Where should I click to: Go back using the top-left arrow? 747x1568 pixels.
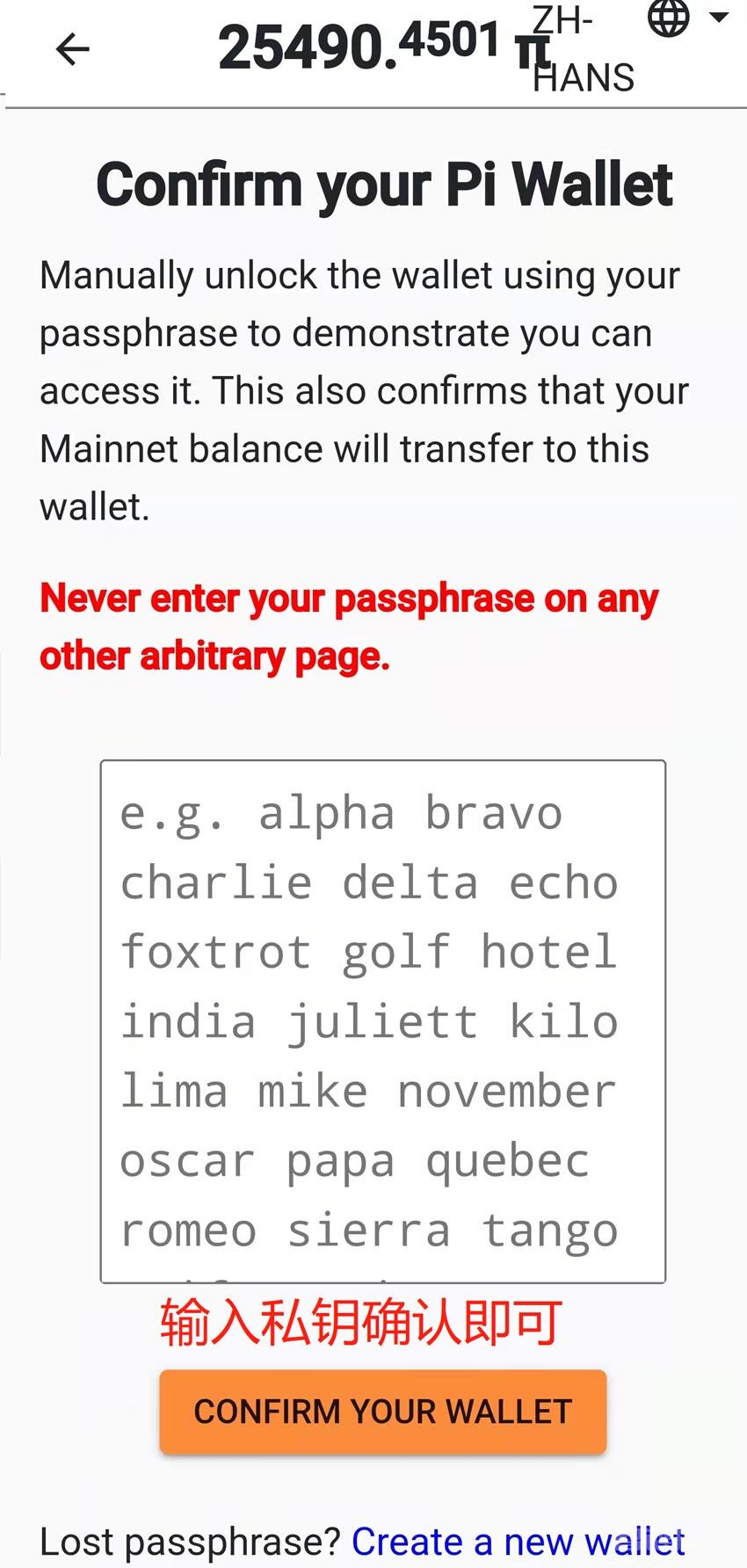(72, 49)
